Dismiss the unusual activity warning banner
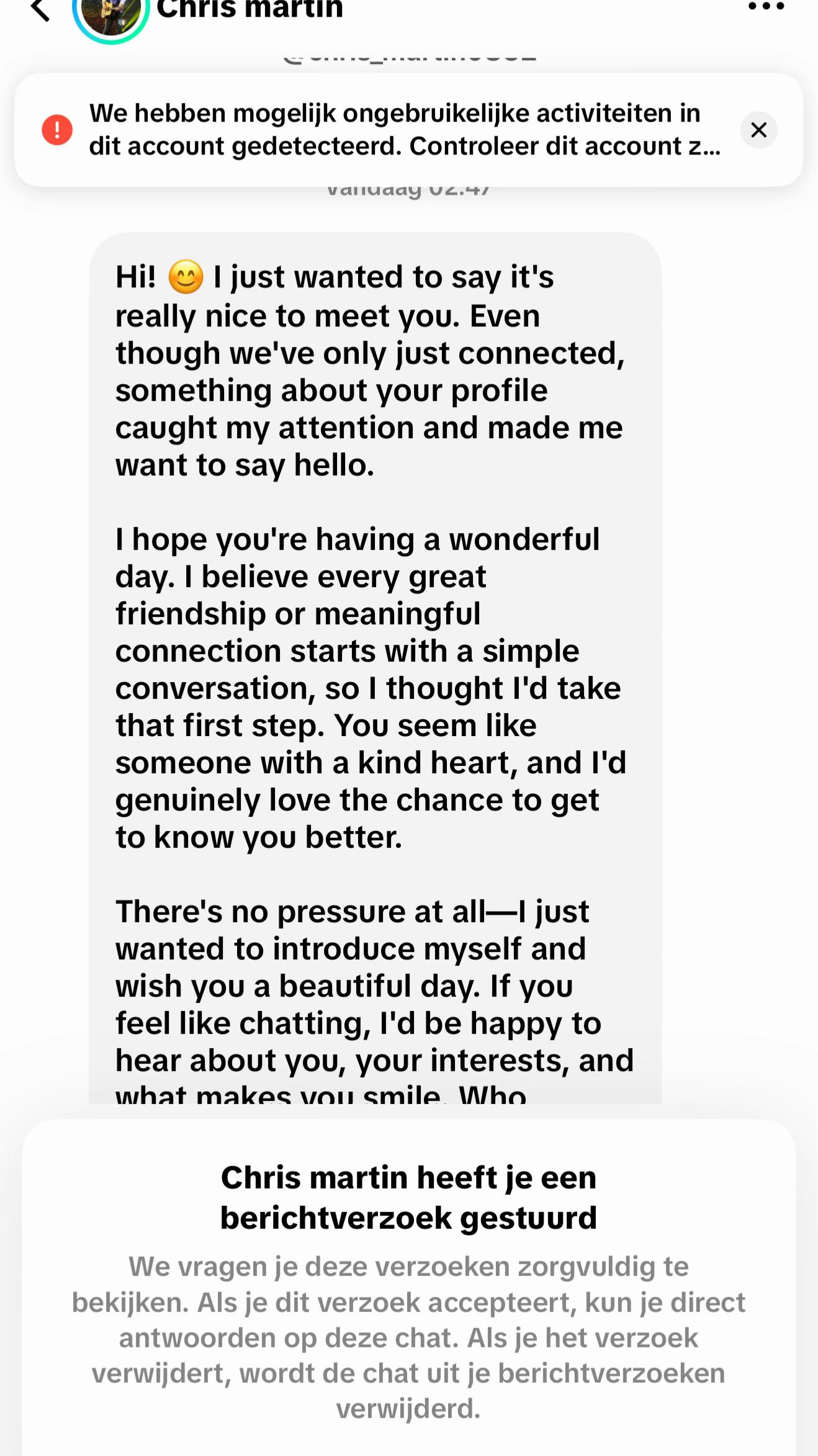The height and width of the screenshot is (1456, 818). [x=758, y=130]
